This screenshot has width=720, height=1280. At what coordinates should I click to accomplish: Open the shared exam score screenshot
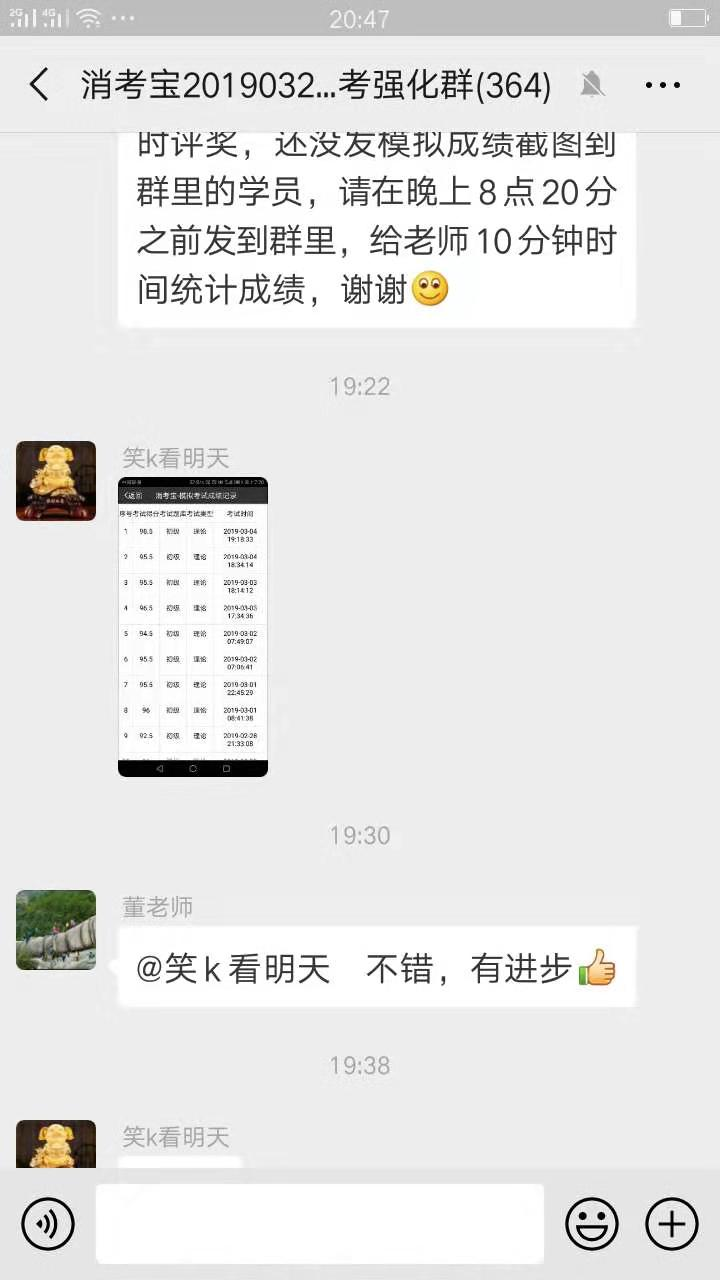point(193,627)
